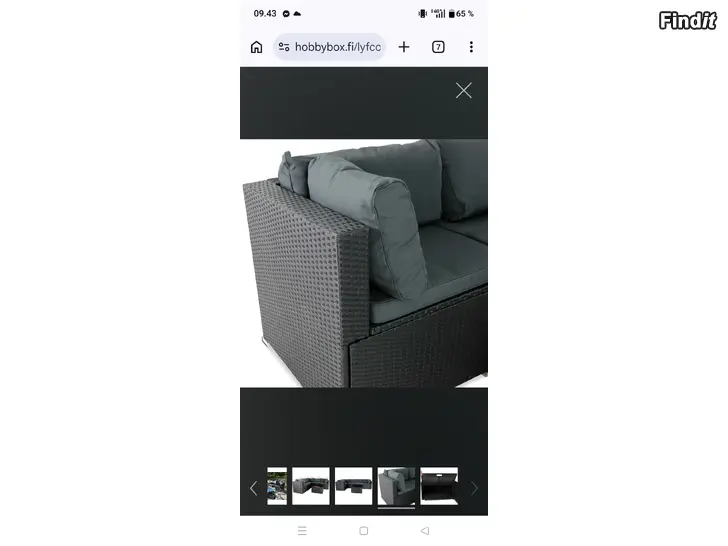728x546 pixels.
Task: Show more thumbnails with the right arrow
Action: (474, 488)
